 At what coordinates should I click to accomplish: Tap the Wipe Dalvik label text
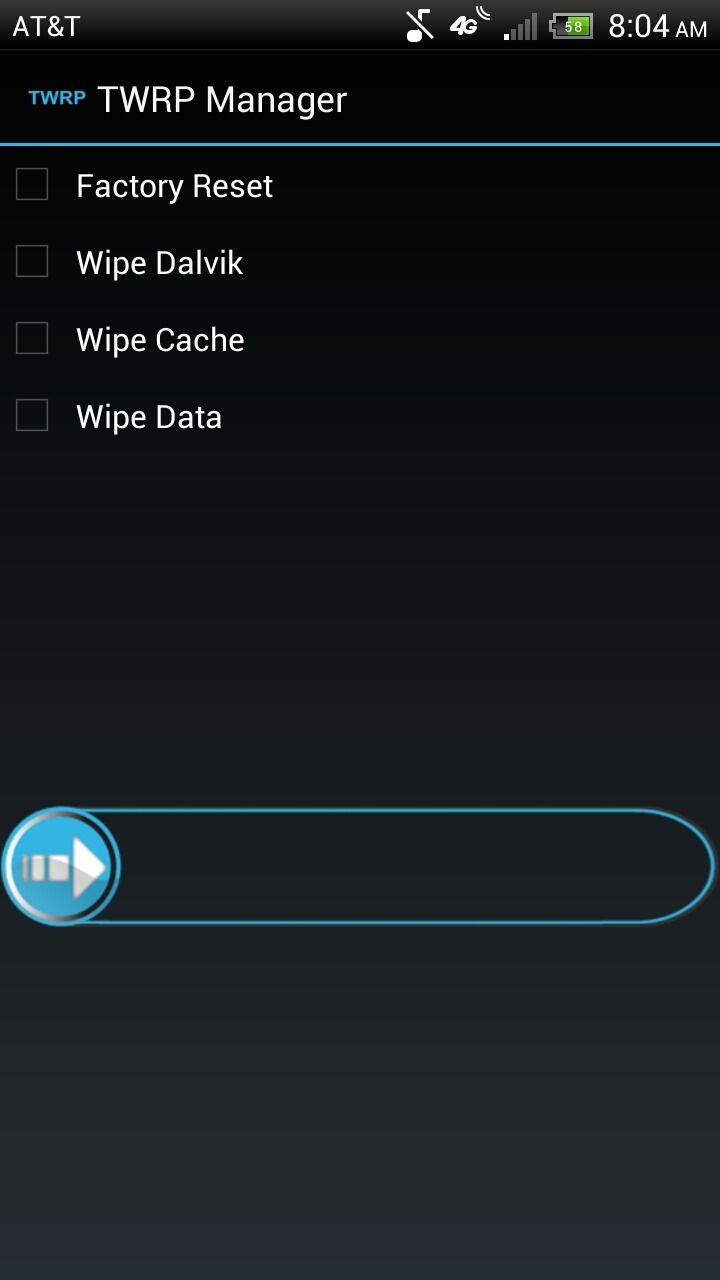pyautogui.click(x=159, y=263)
